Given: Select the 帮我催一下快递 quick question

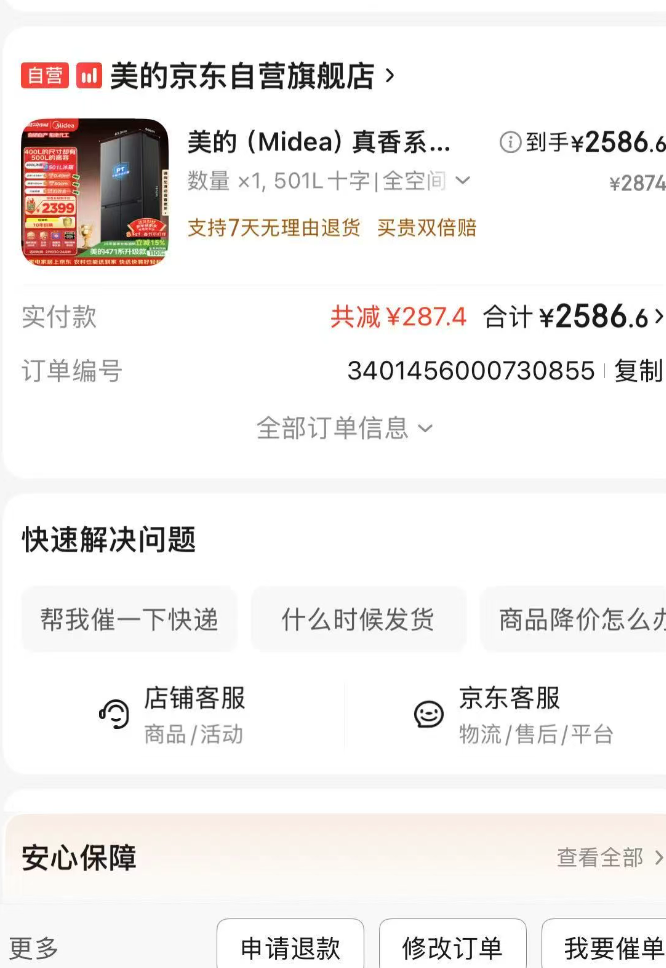Looking at the screenshot, I should [x=129, y=619].
